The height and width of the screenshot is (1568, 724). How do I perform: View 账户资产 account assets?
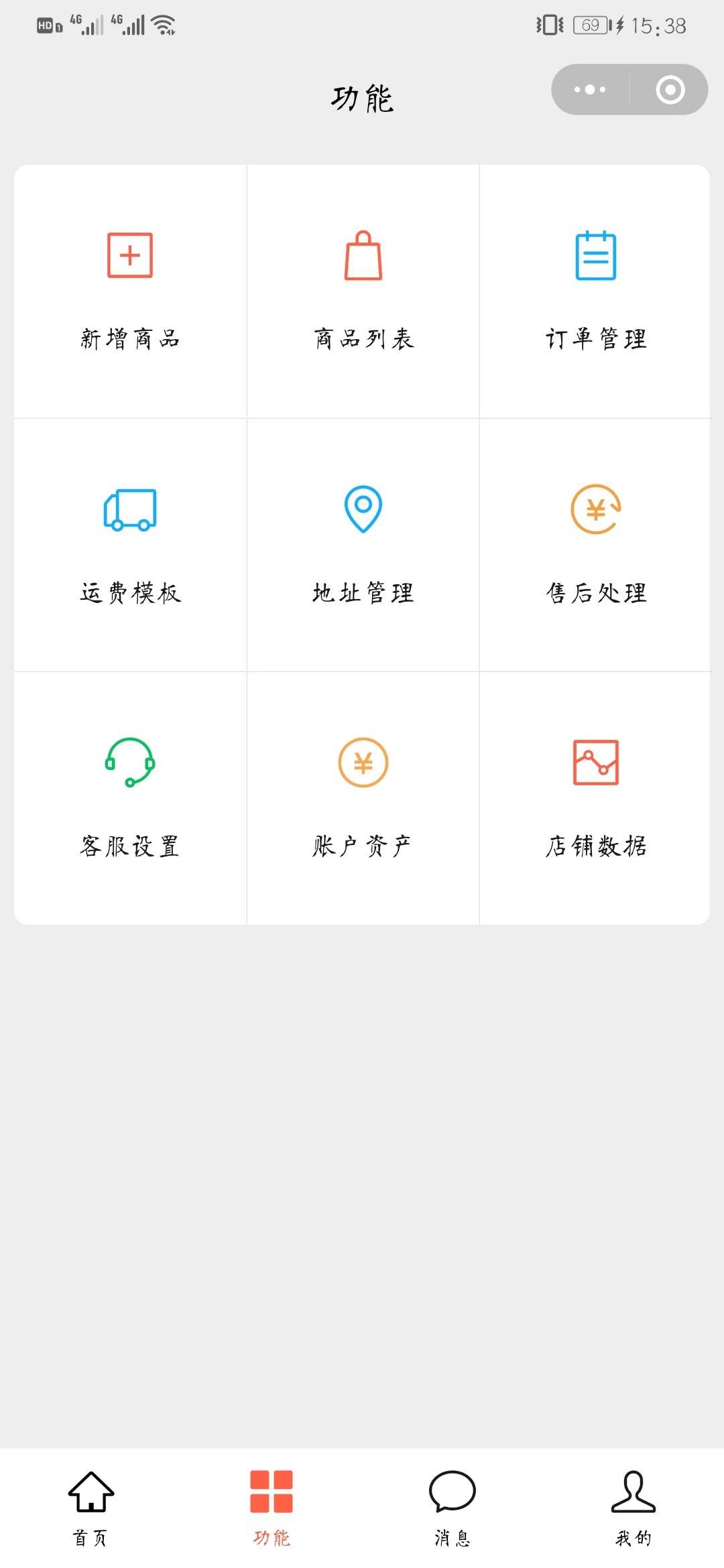(363, 798)
